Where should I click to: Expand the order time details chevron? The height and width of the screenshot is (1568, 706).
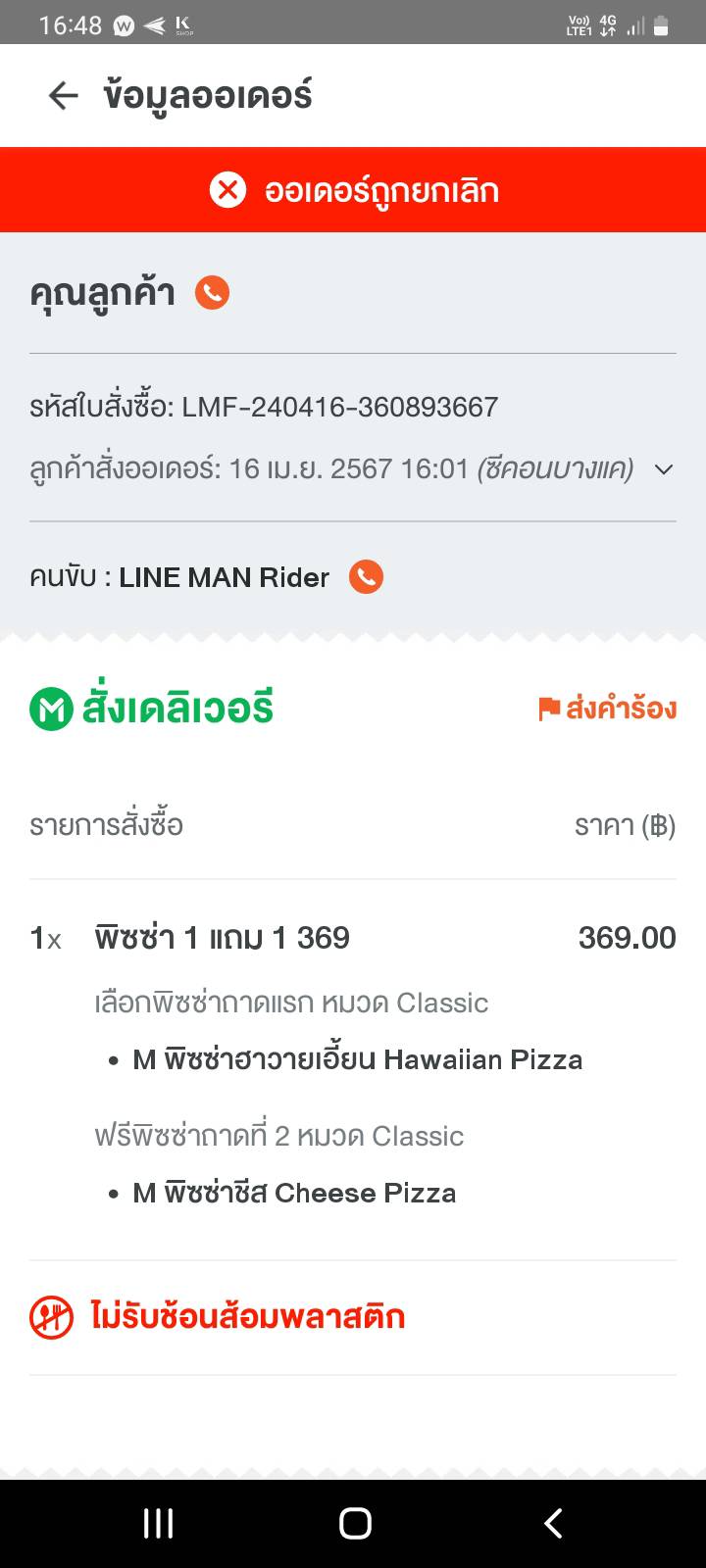(x=664, y=469)
